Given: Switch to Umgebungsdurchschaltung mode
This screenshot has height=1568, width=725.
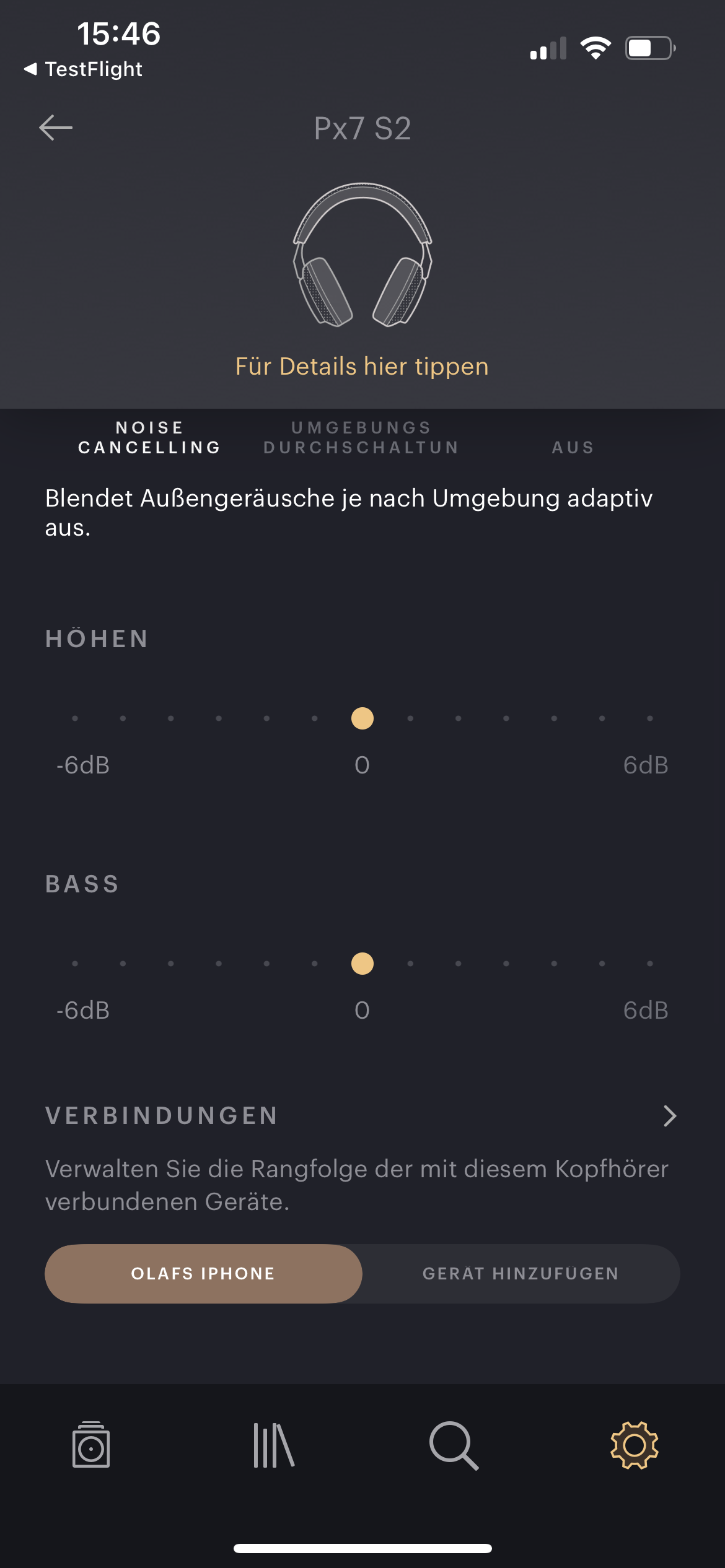Looking at the screenshot, I should point(361,438).
